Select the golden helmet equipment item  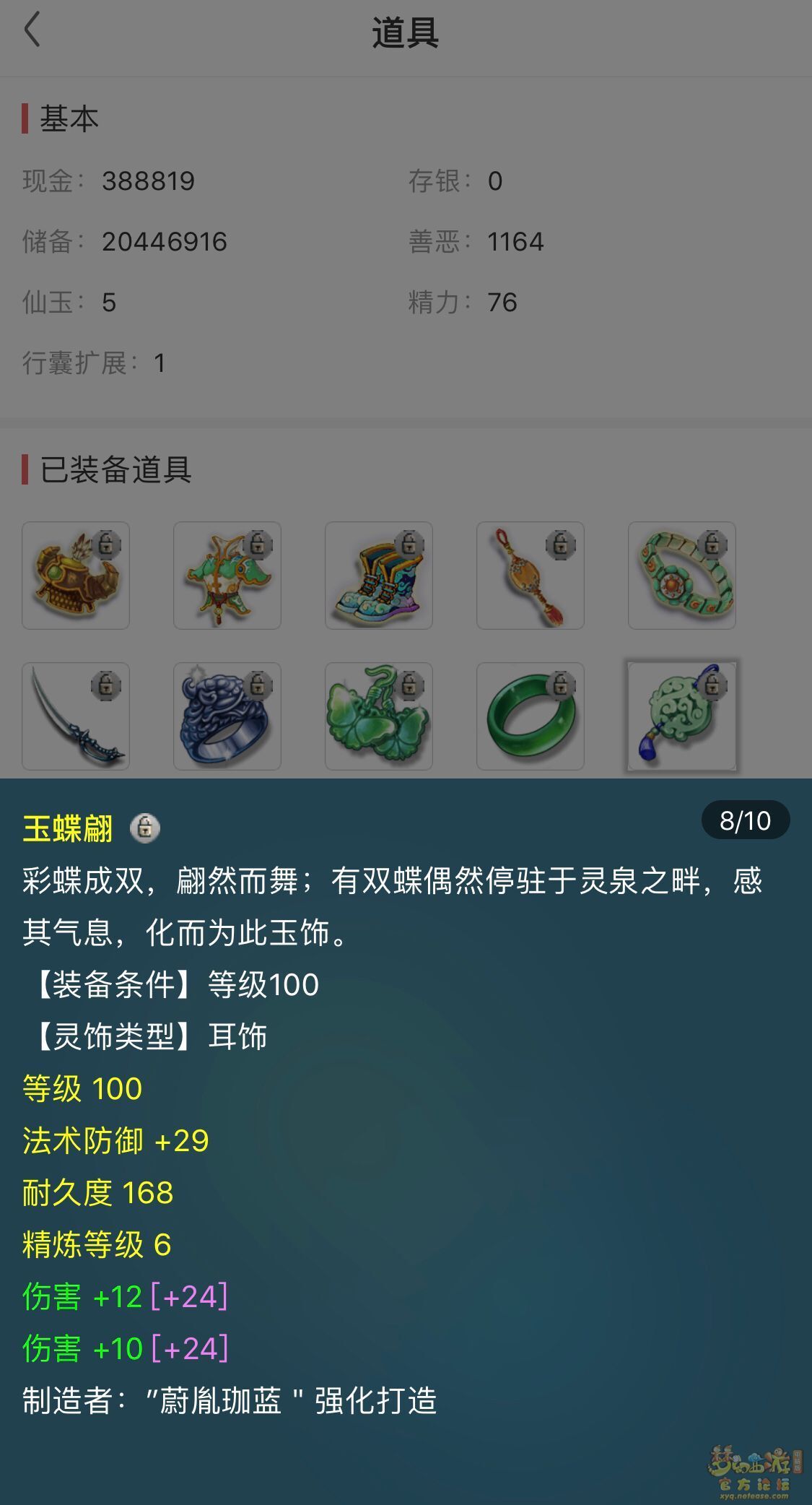(76, 576)
